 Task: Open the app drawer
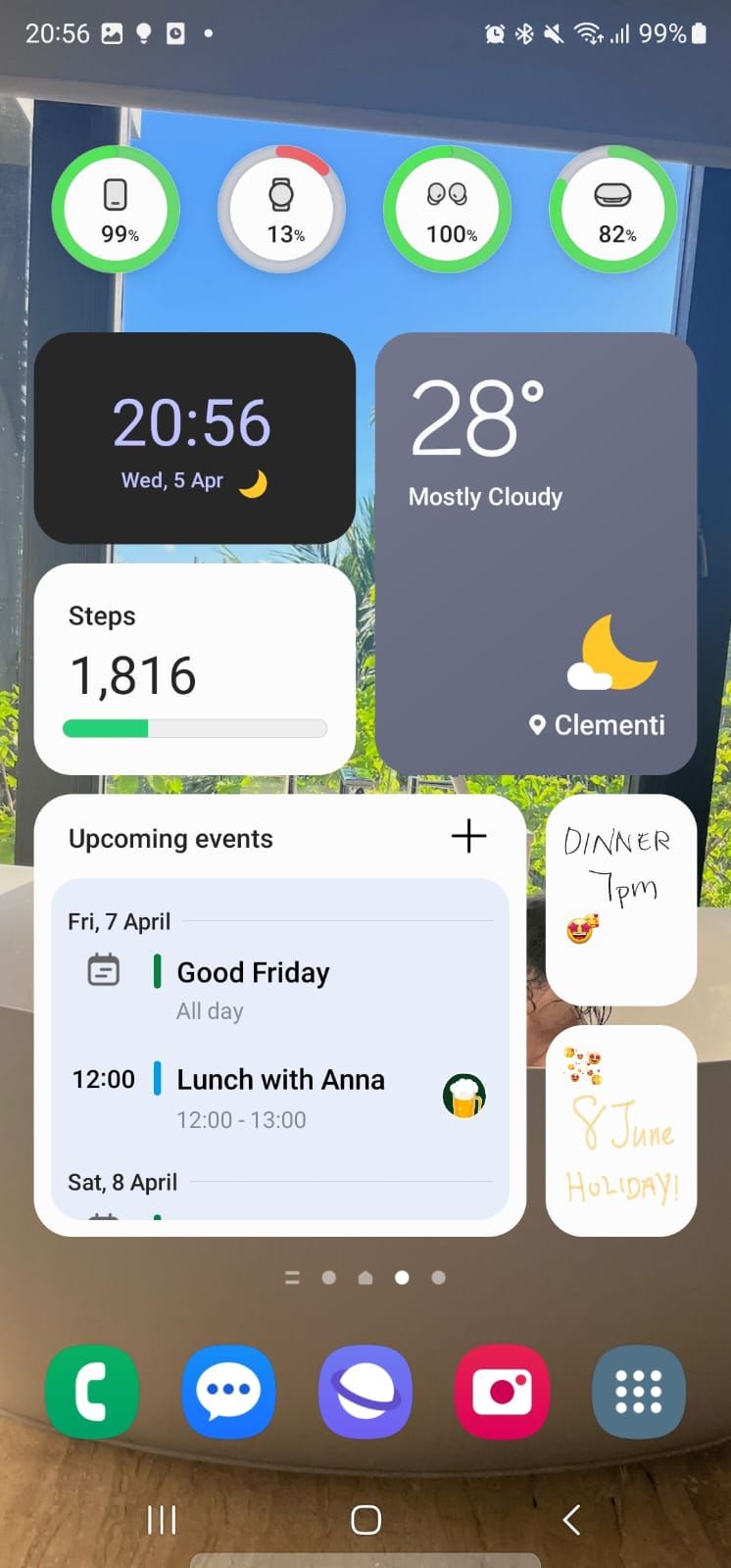639,1392
